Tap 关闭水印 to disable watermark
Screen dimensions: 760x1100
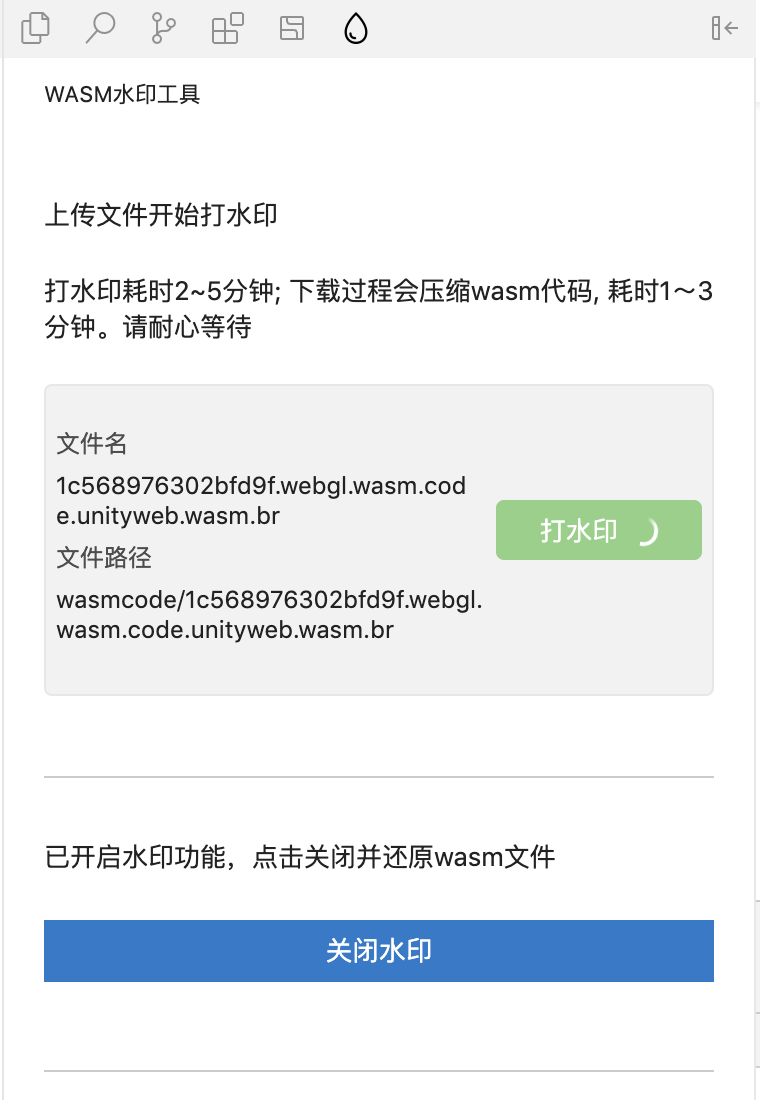point(378,950)
